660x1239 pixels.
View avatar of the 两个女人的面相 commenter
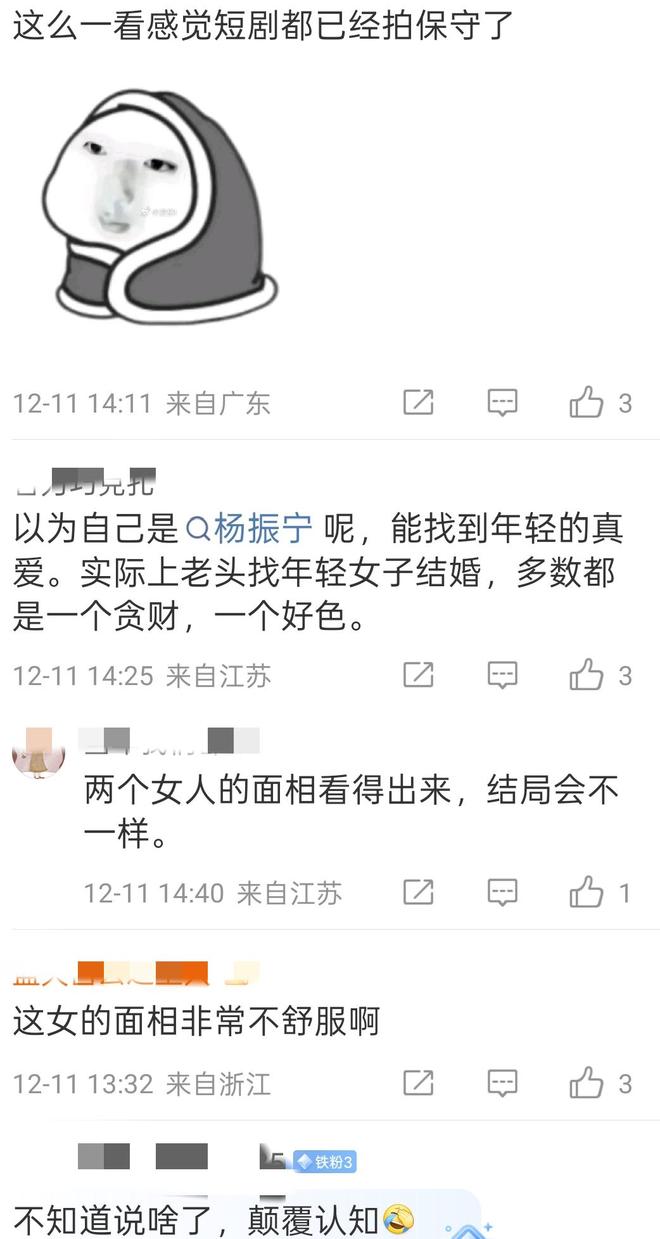coord(38,753)
